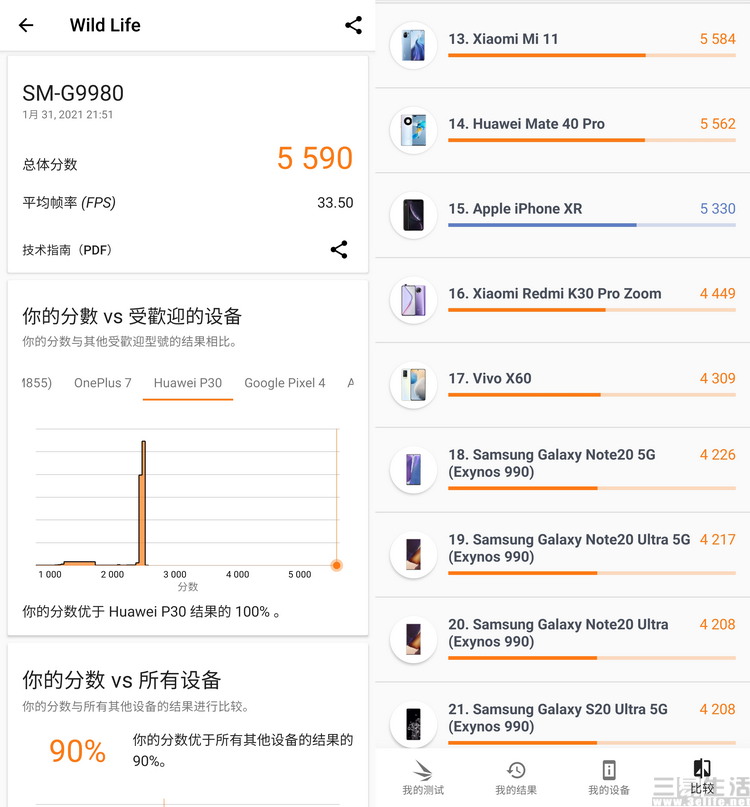Share the Wild Life result from app bar
This screenshot has height=807, width=750.
(353, 25)
